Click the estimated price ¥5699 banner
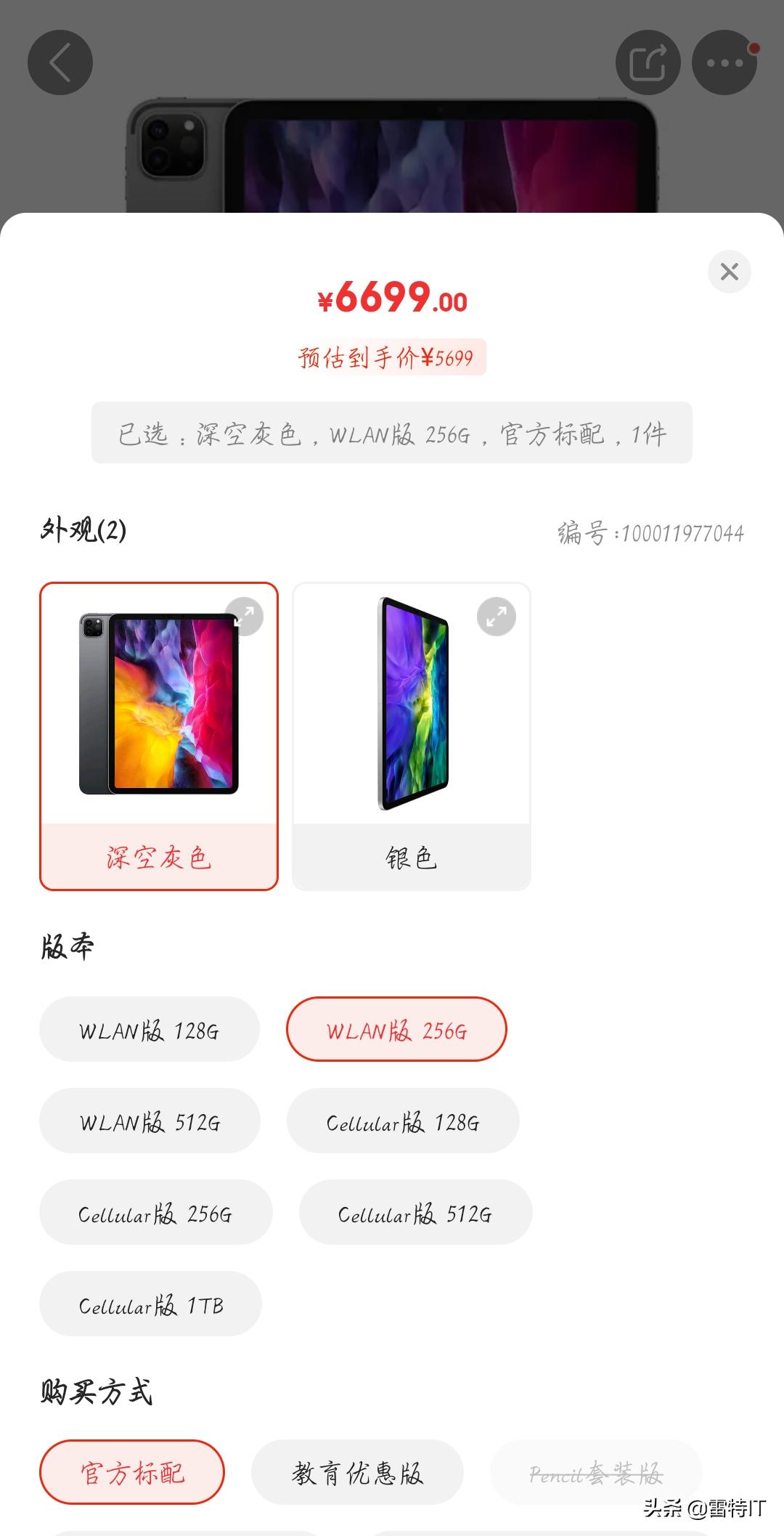The image size is (784, 1536). pos(392,357)
